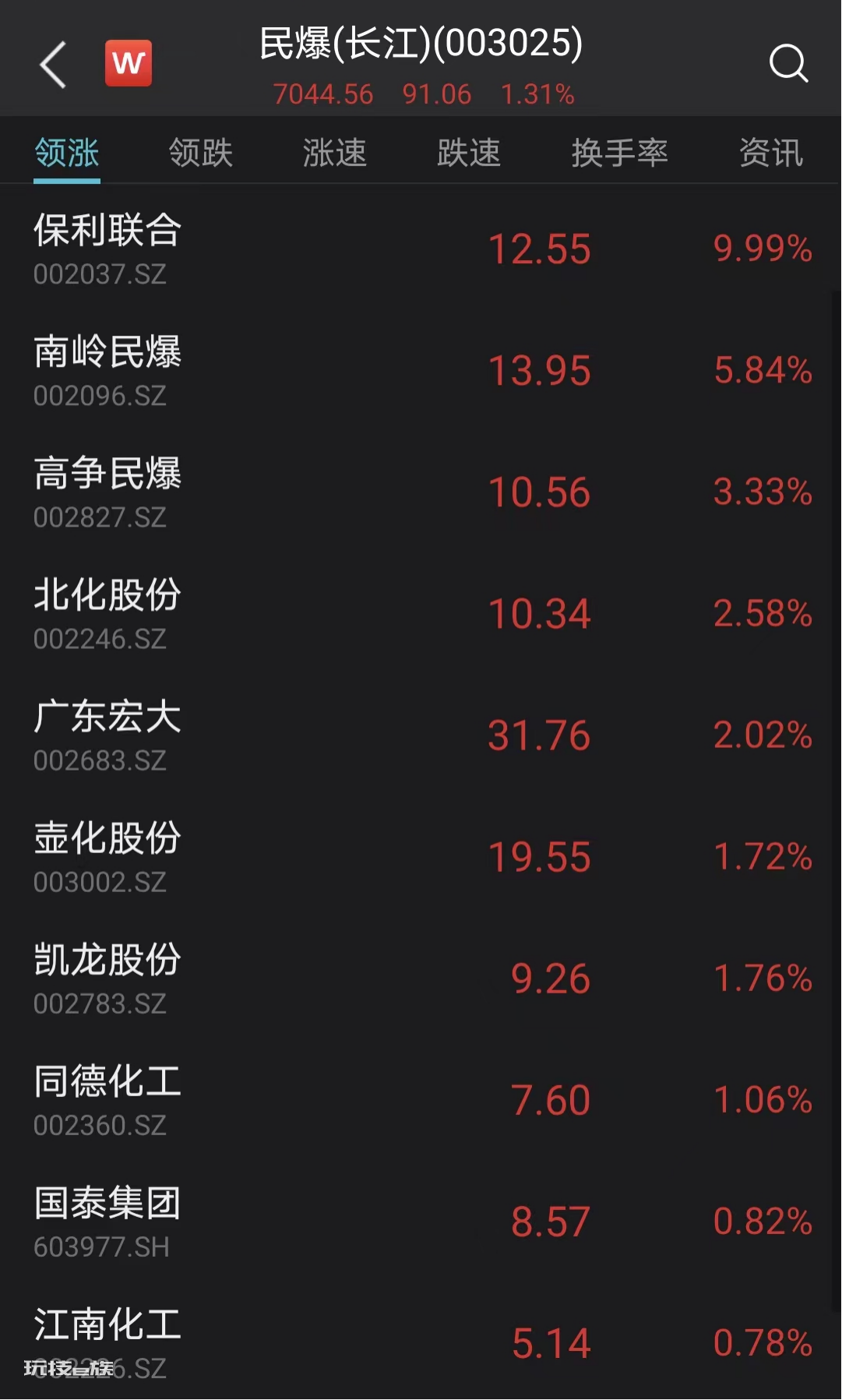The width and height of the screenshot is (842, 1400).
Task: Open the 壶化股份 stock row
Action: tap(421, 857)
